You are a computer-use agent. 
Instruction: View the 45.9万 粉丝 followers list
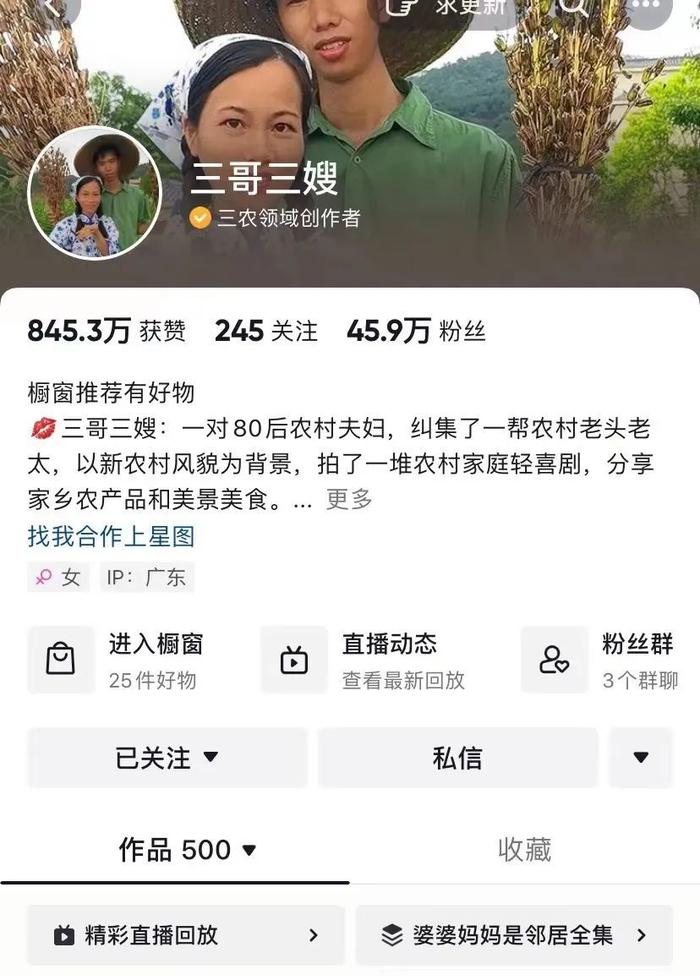point(416,331)
